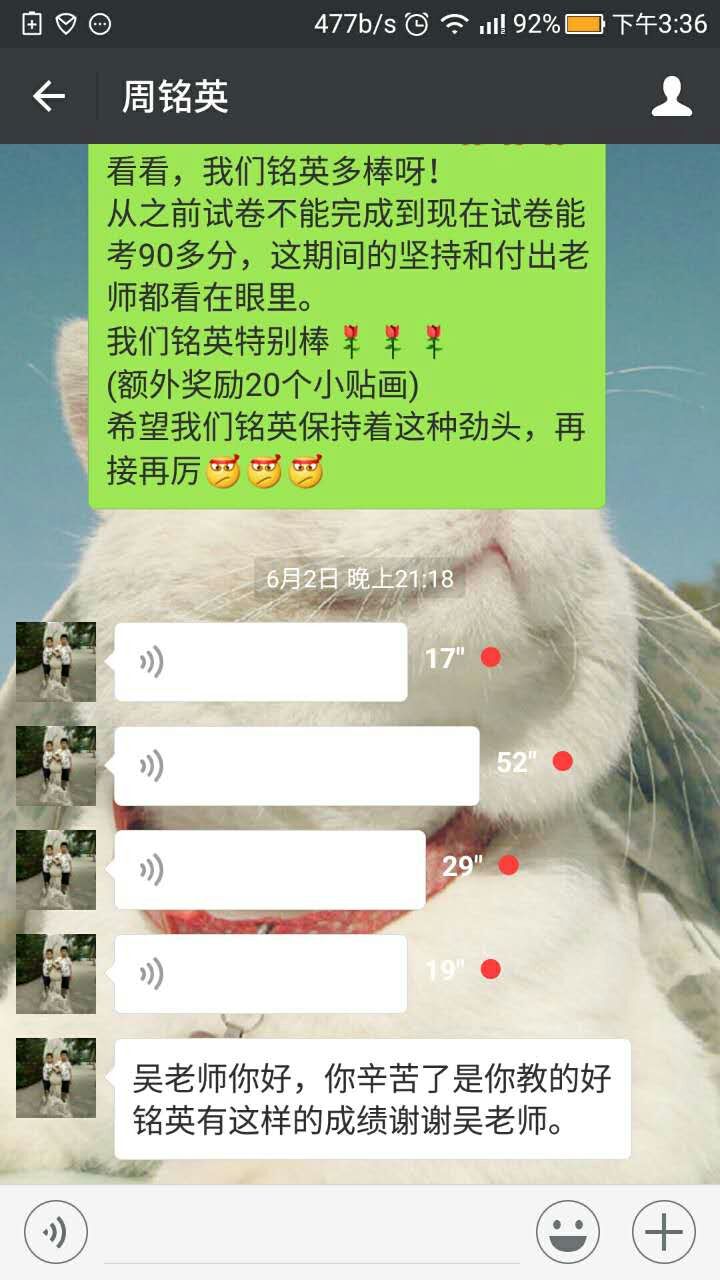Open the emoji sticker panel

(x=568, y=1231)
